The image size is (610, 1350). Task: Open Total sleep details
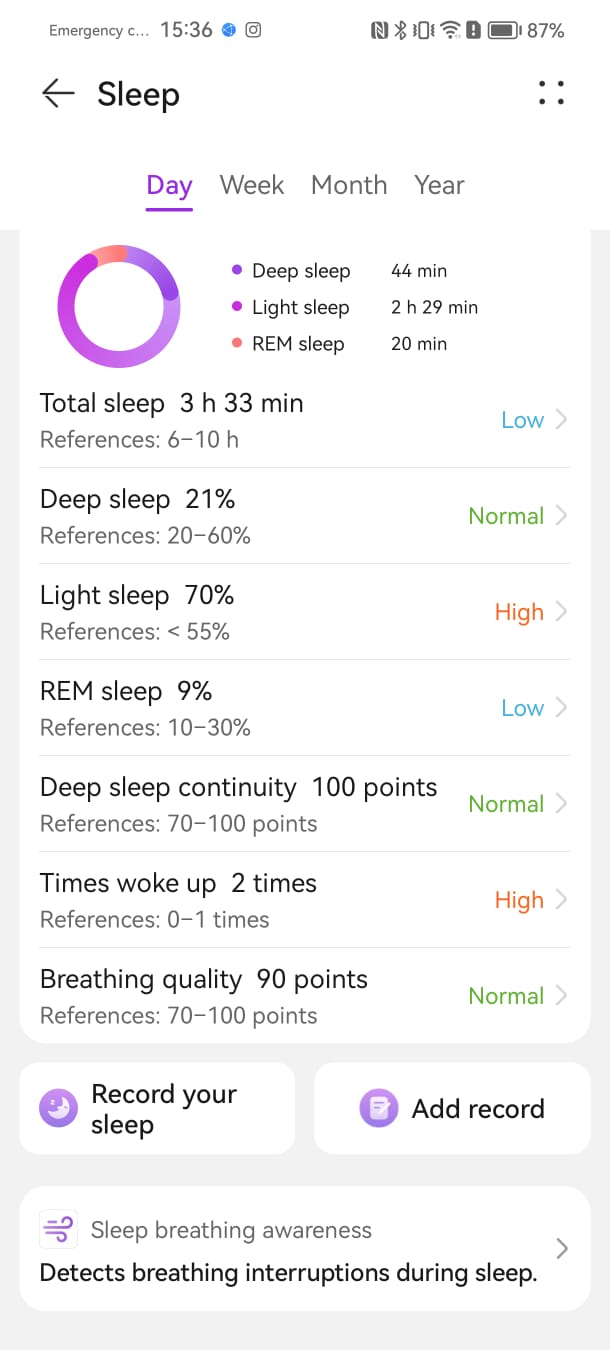click(x=305, y=420)
